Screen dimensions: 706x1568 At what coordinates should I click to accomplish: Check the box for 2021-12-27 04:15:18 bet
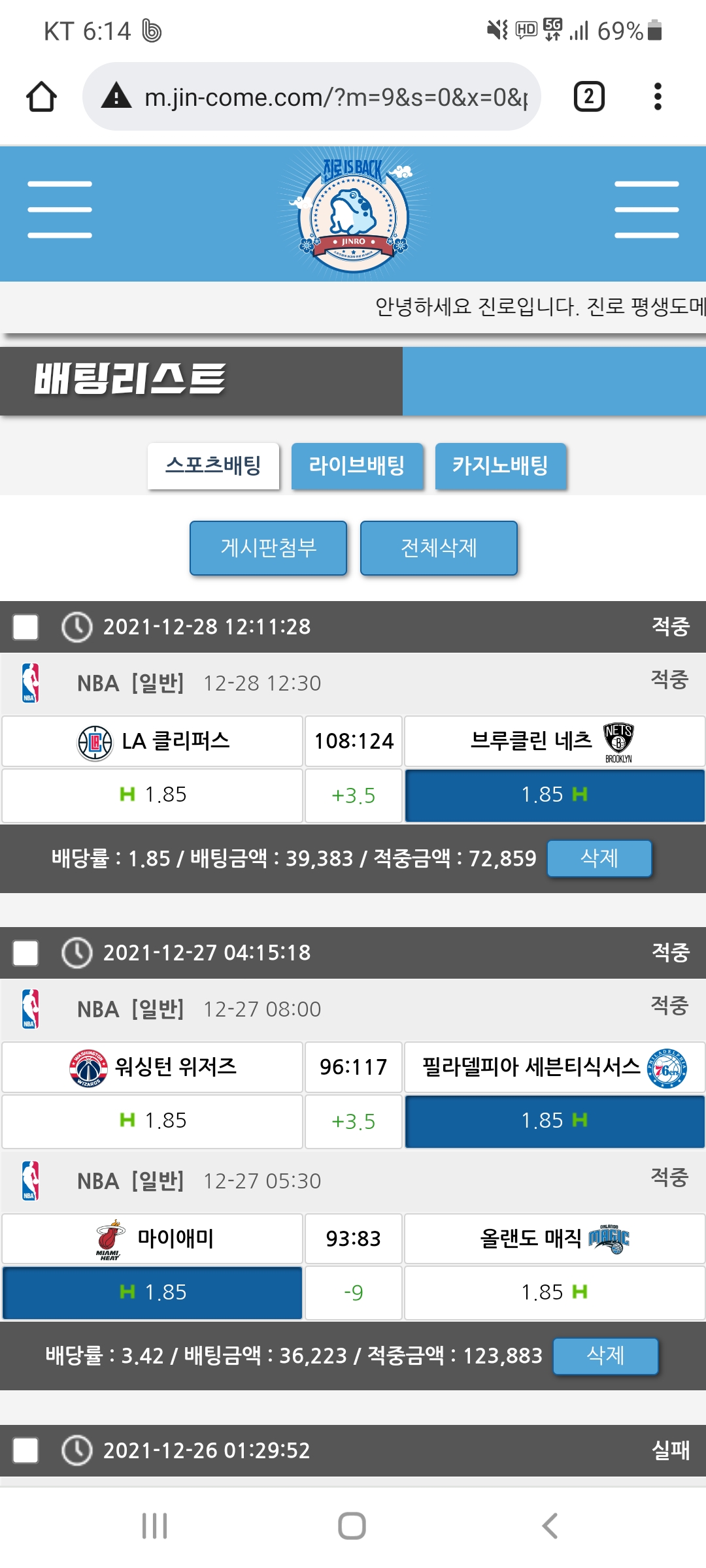tap(25, 953)
